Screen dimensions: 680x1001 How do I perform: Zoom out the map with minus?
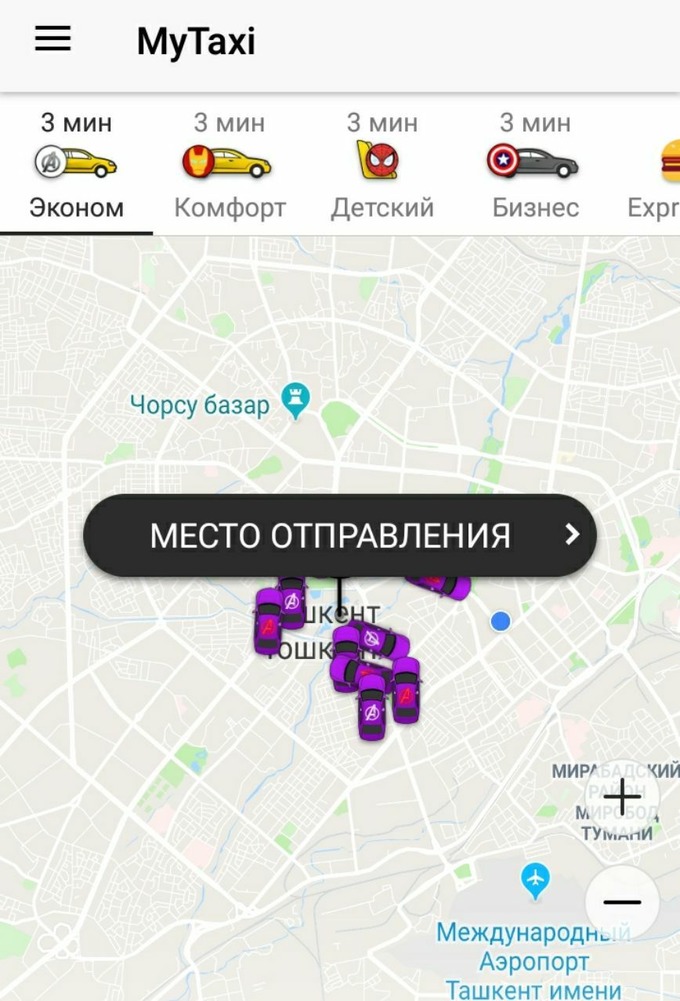(x=622, y=902)
